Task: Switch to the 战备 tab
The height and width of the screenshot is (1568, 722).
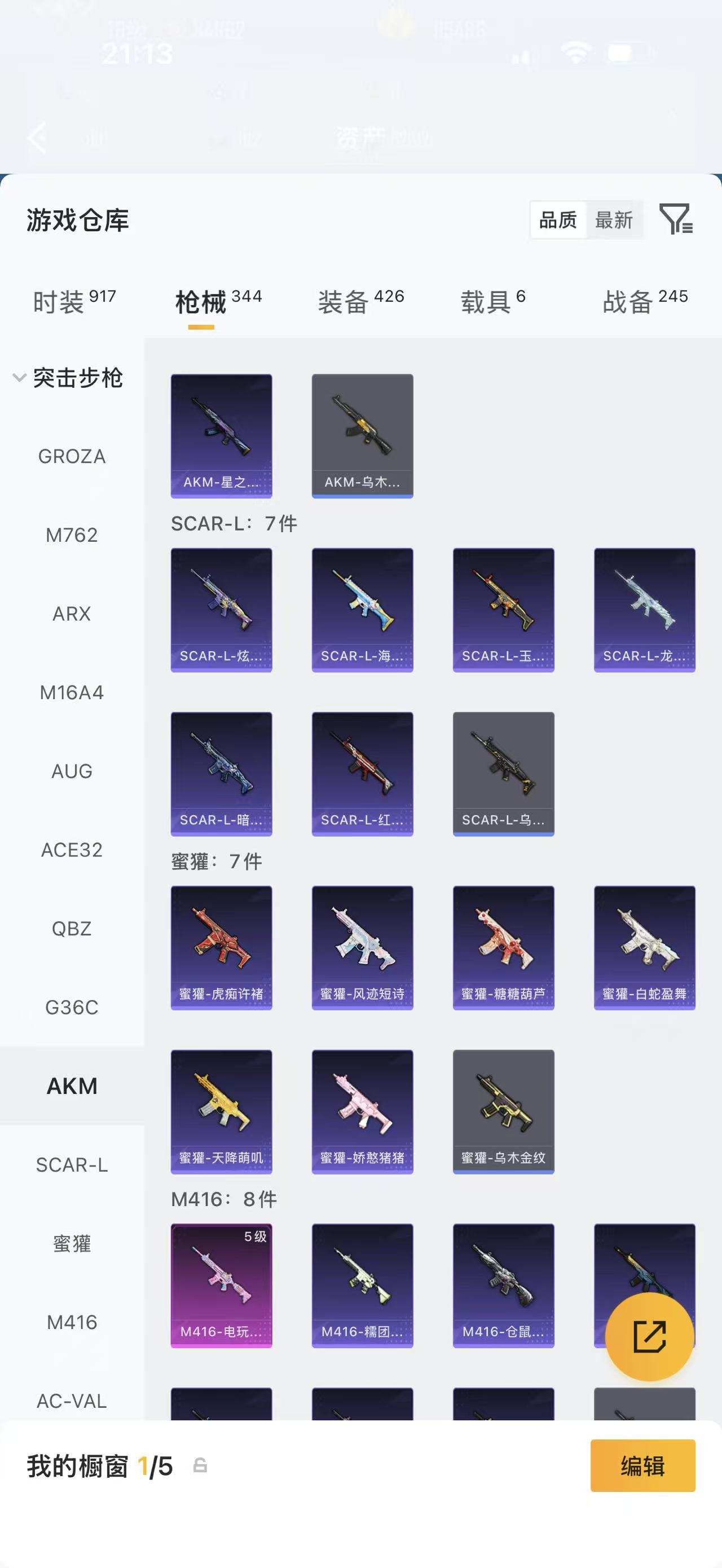Action: (645, 301)
